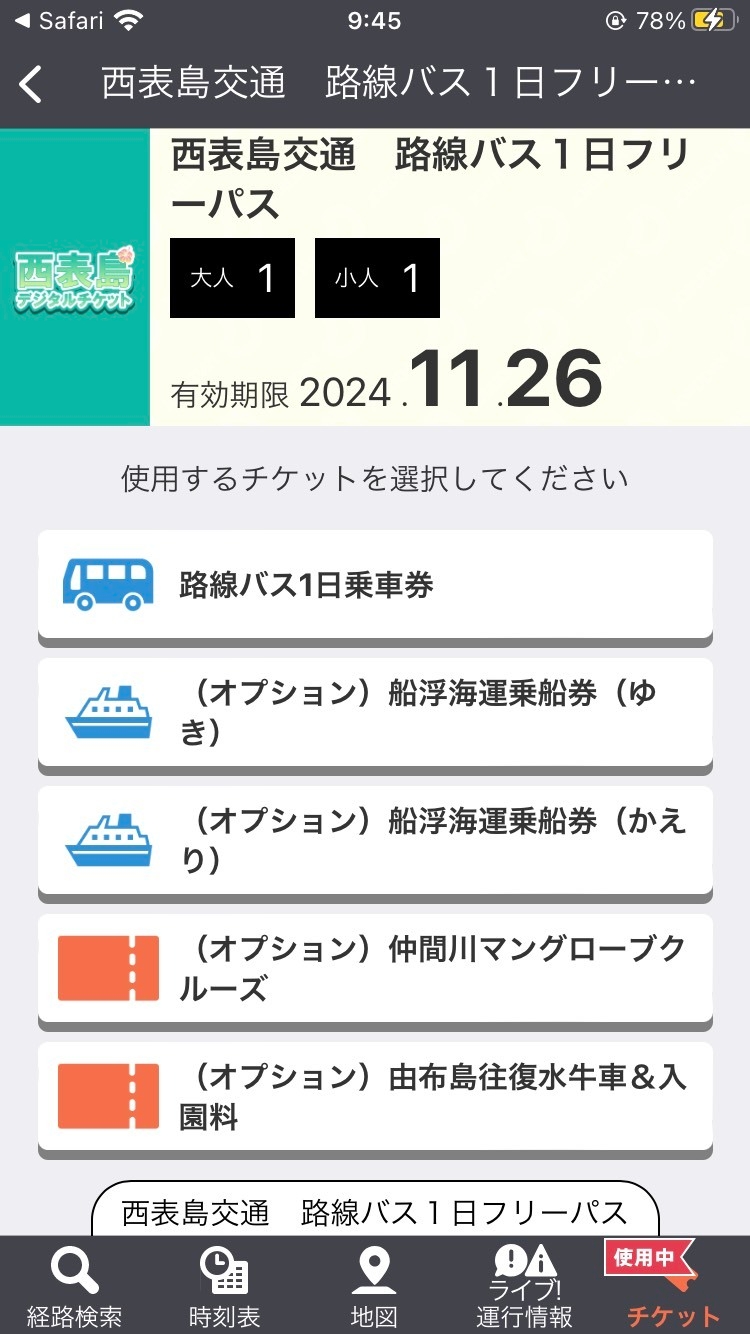The height and width of the screenshot is (1334, 750).
Task: Go back using the header arrow
Action: pos(32,84)
